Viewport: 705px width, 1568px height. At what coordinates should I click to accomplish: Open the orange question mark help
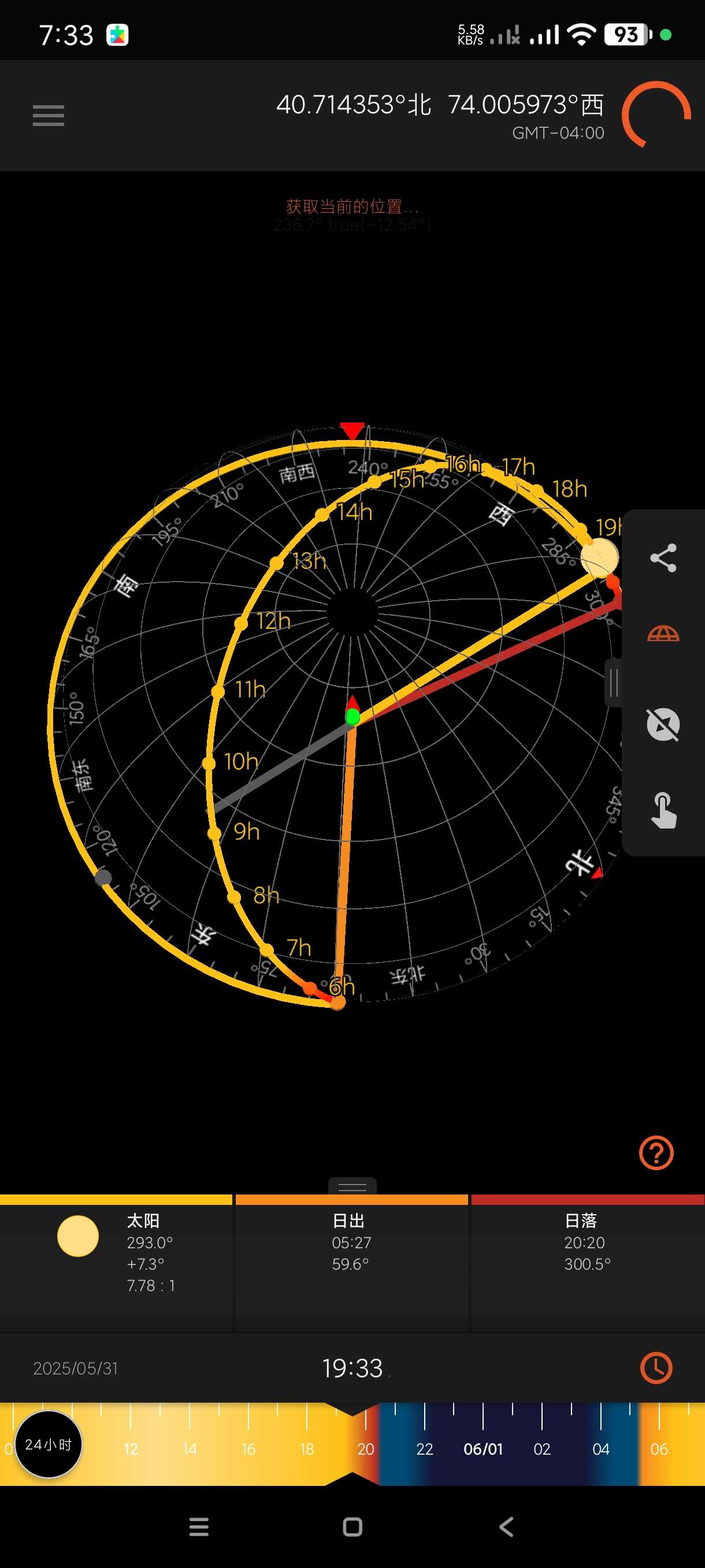(x=656, y=1152)
